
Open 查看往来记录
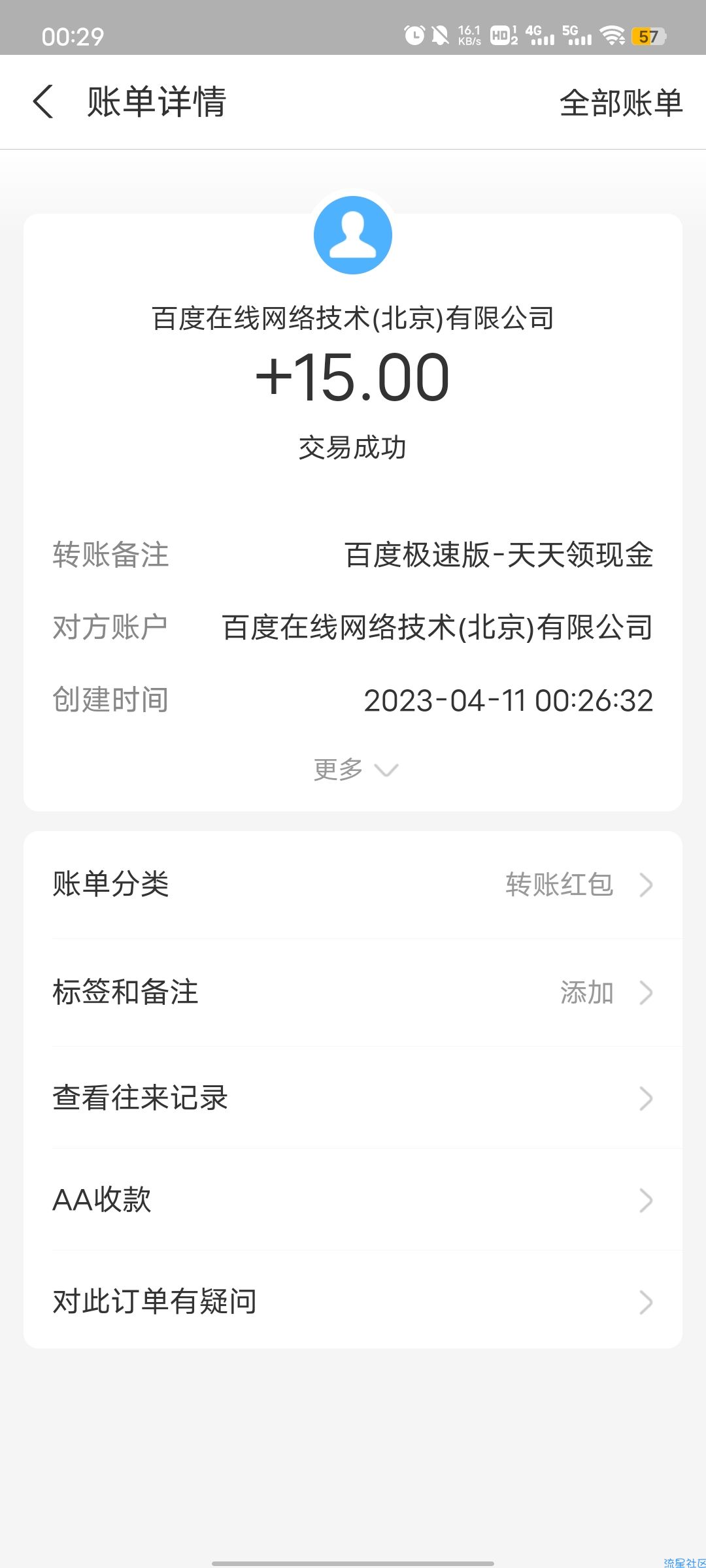tap(353, 1098)
